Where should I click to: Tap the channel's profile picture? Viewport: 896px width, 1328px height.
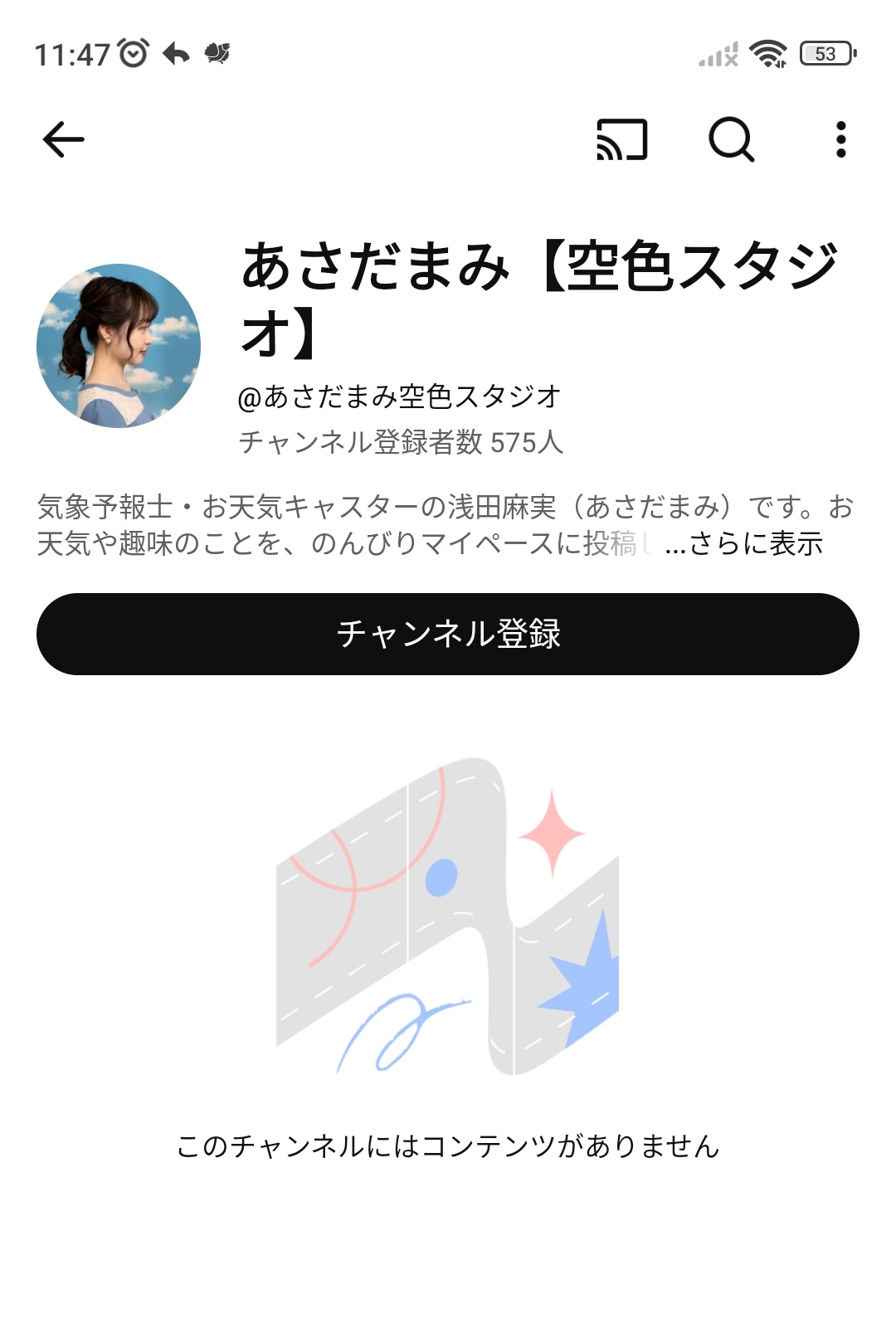pos(119,346)
